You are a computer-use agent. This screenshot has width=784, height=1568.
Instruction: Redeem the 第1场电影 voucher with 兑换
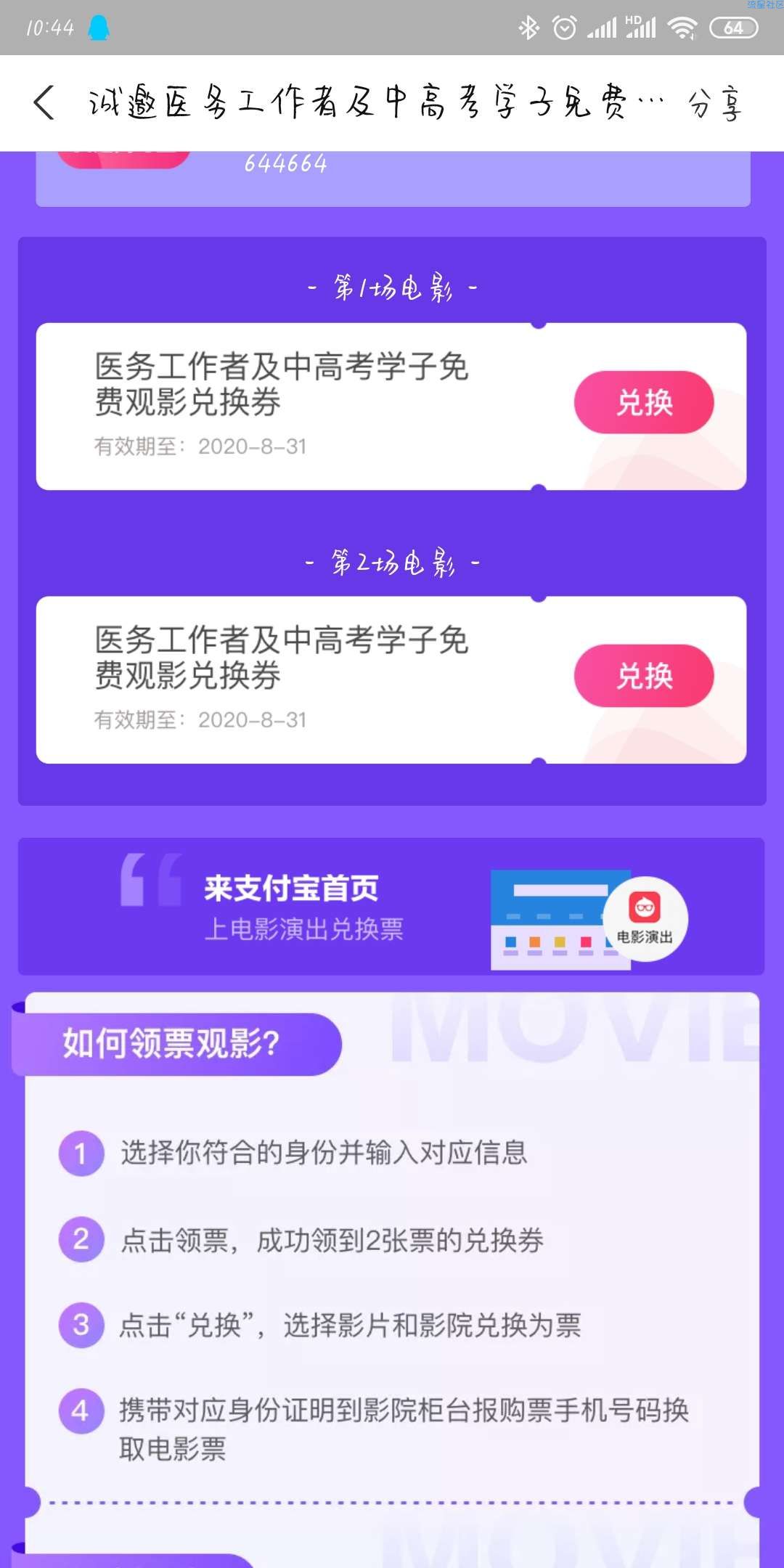[644, 403]
